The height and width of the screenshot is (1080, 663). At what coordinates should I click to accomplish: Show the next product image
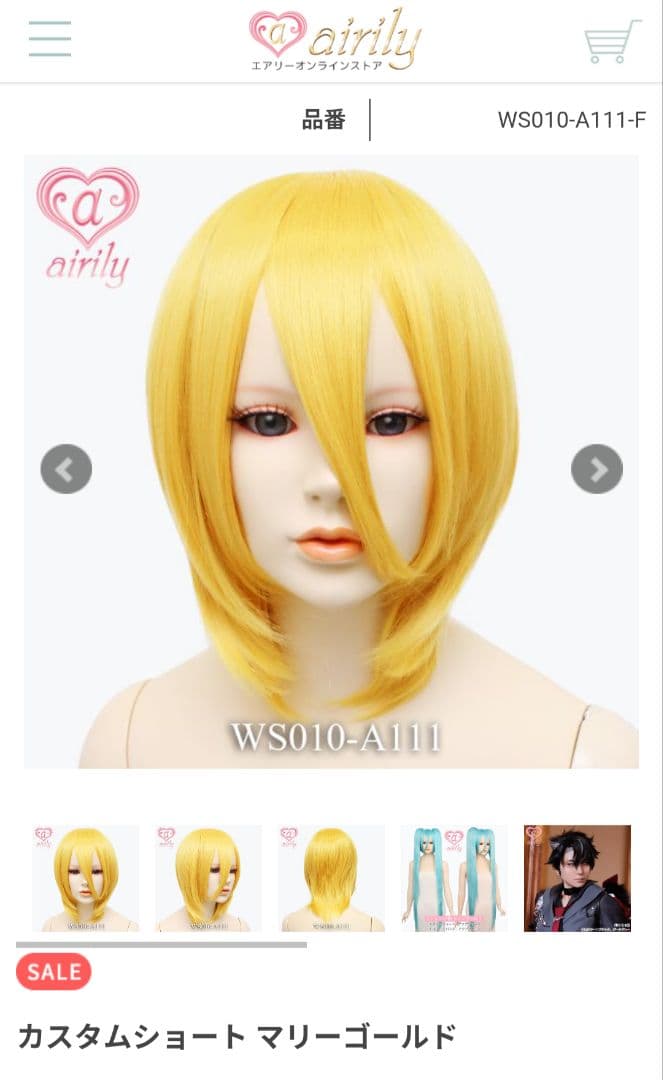596,469
